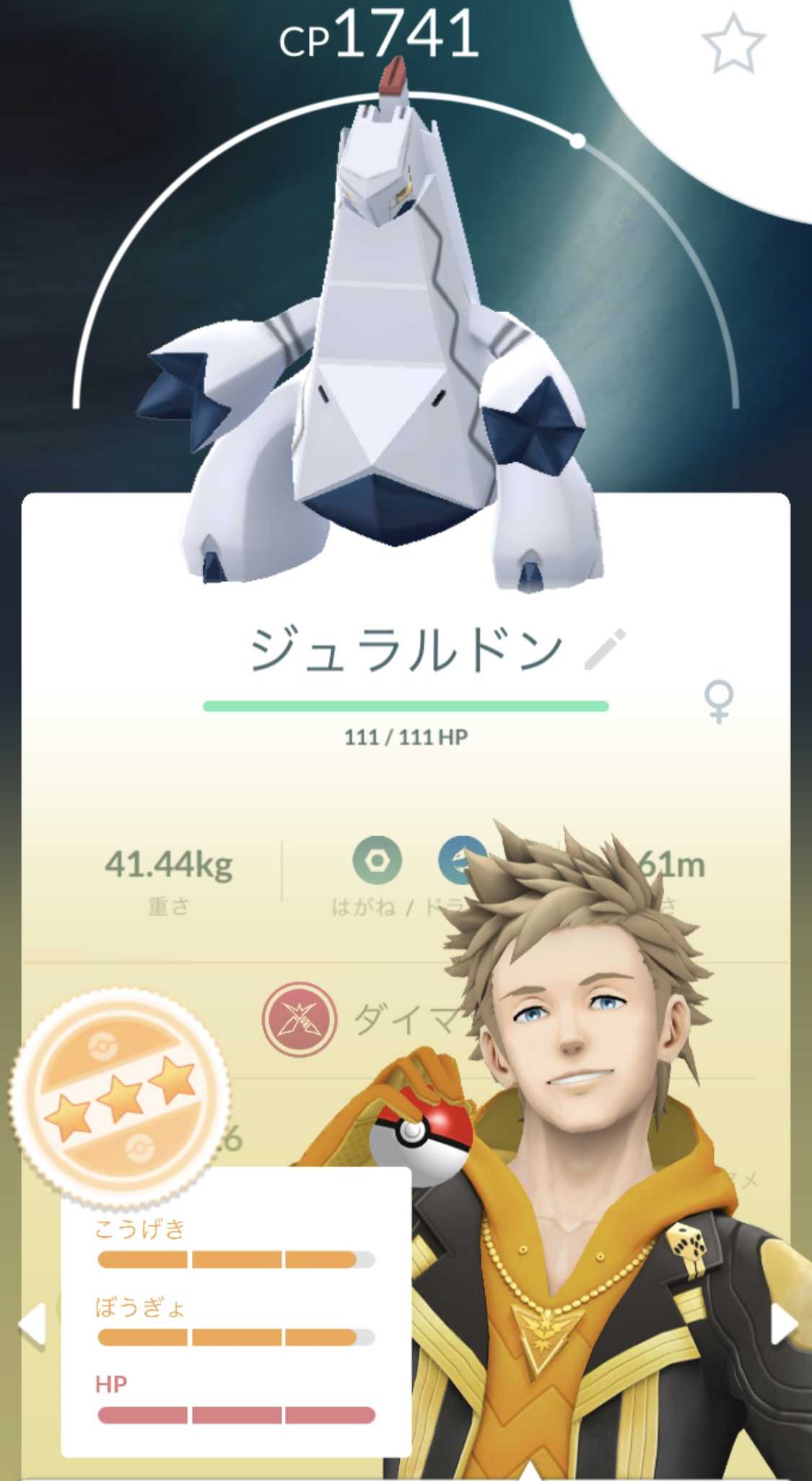The image size is (812, 1481).
Task: Go to the previous Pokémon with the left arrow
Action: pyautogui.click(x=32, y=1324)
